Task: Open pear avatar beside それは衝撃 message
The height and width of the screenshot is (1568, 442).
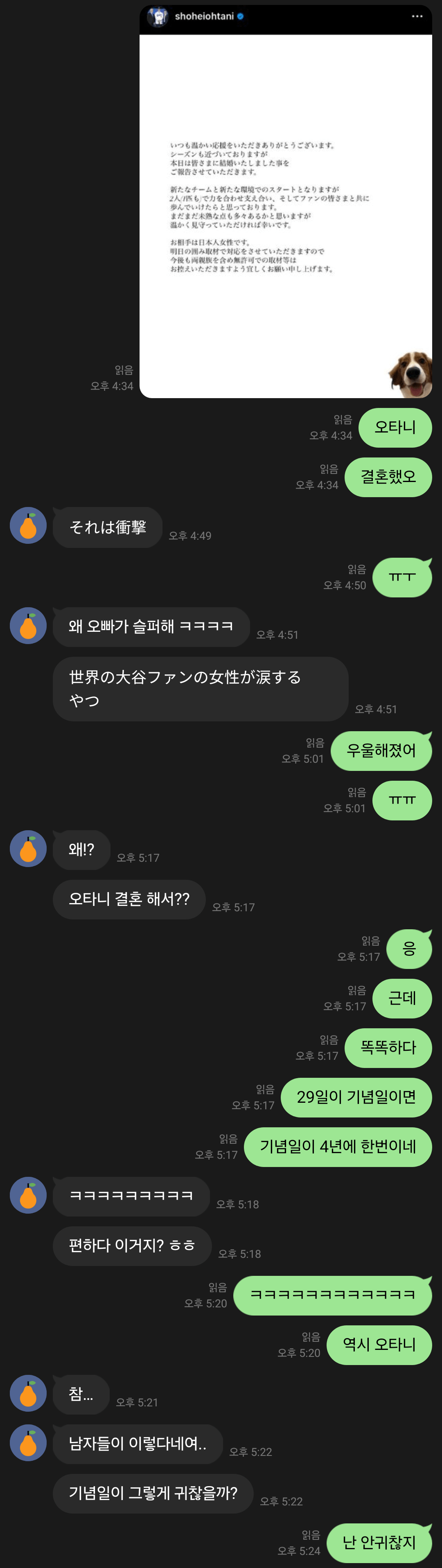Action: tap(28, 525)
